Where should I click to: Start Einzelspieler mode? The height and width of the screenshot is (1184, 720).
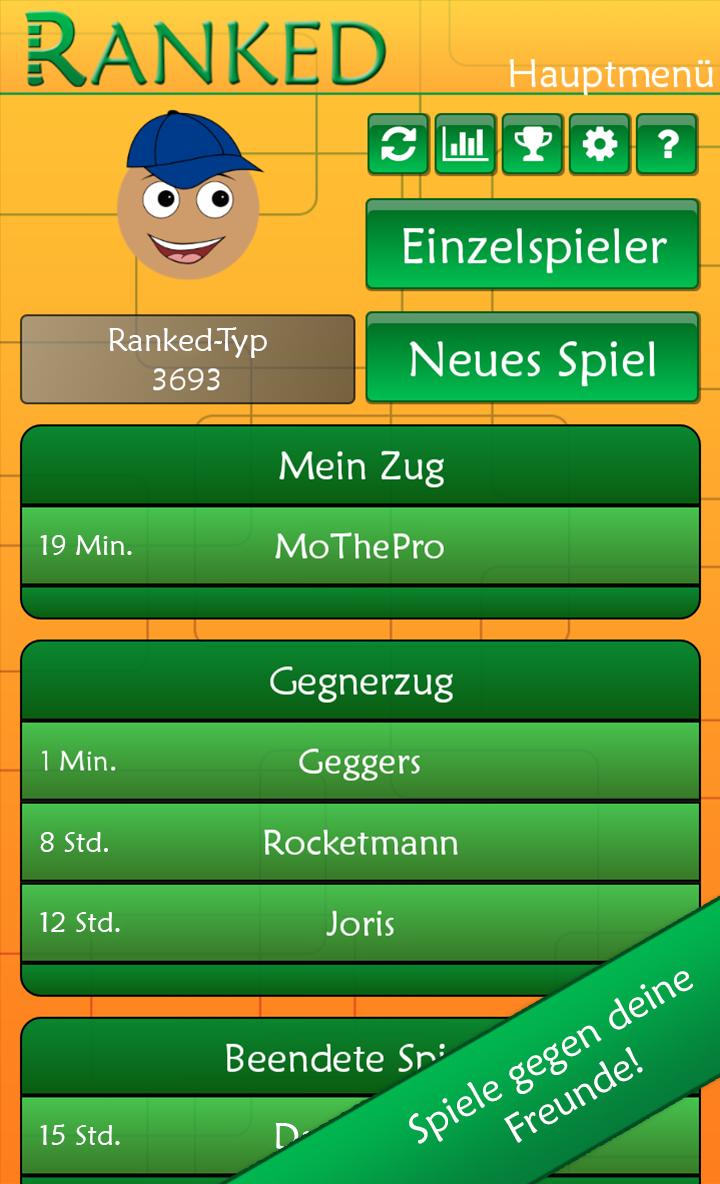[532, 246]
